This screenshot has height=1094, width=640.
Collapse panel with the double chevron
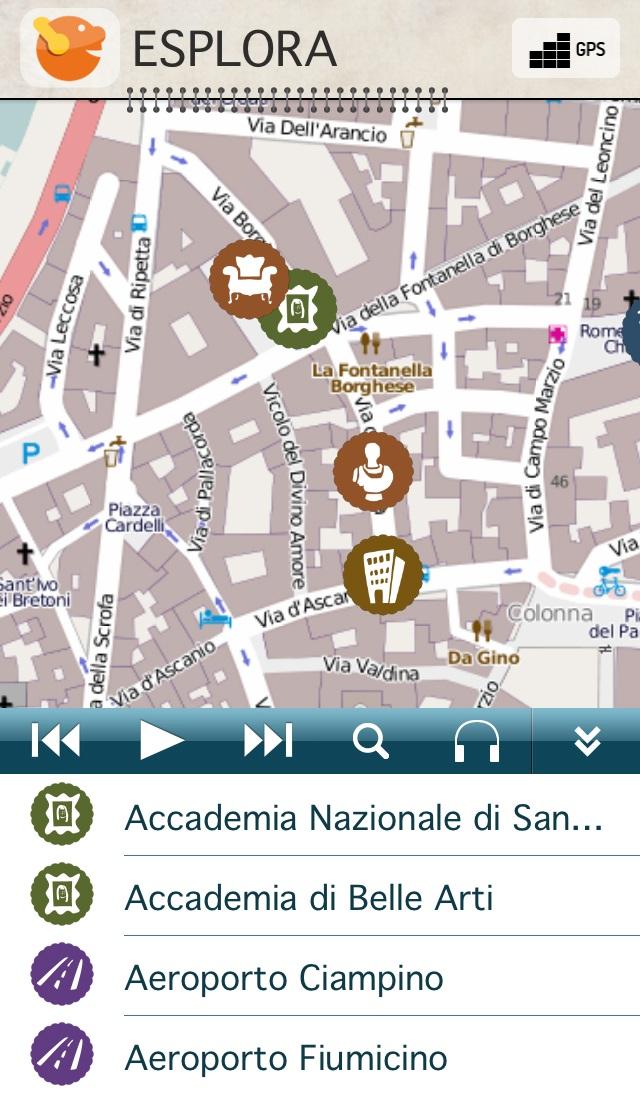tap(587, 741)
